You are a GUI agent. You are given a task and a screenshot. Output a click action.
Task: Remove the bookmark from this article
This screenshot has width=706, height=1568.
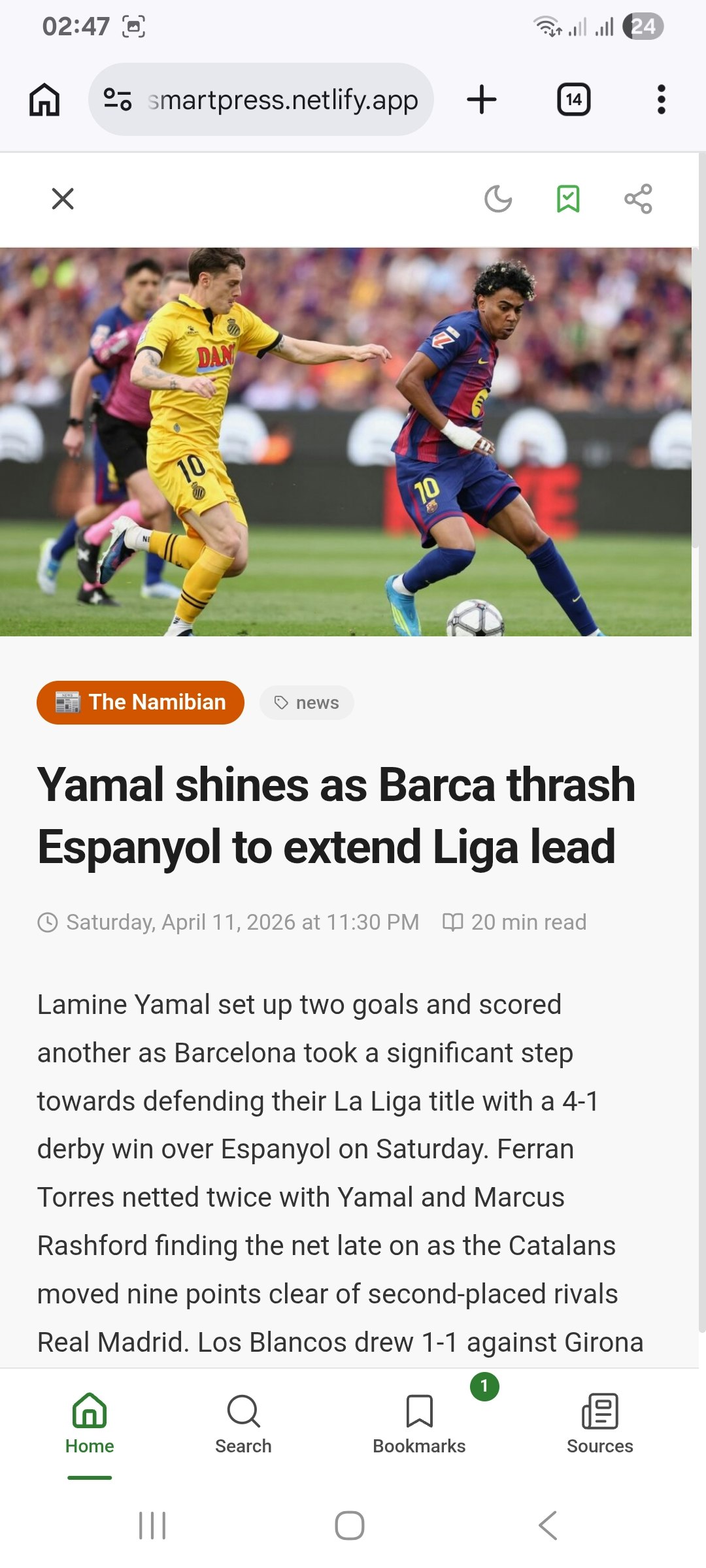click(x=568, y=199)
